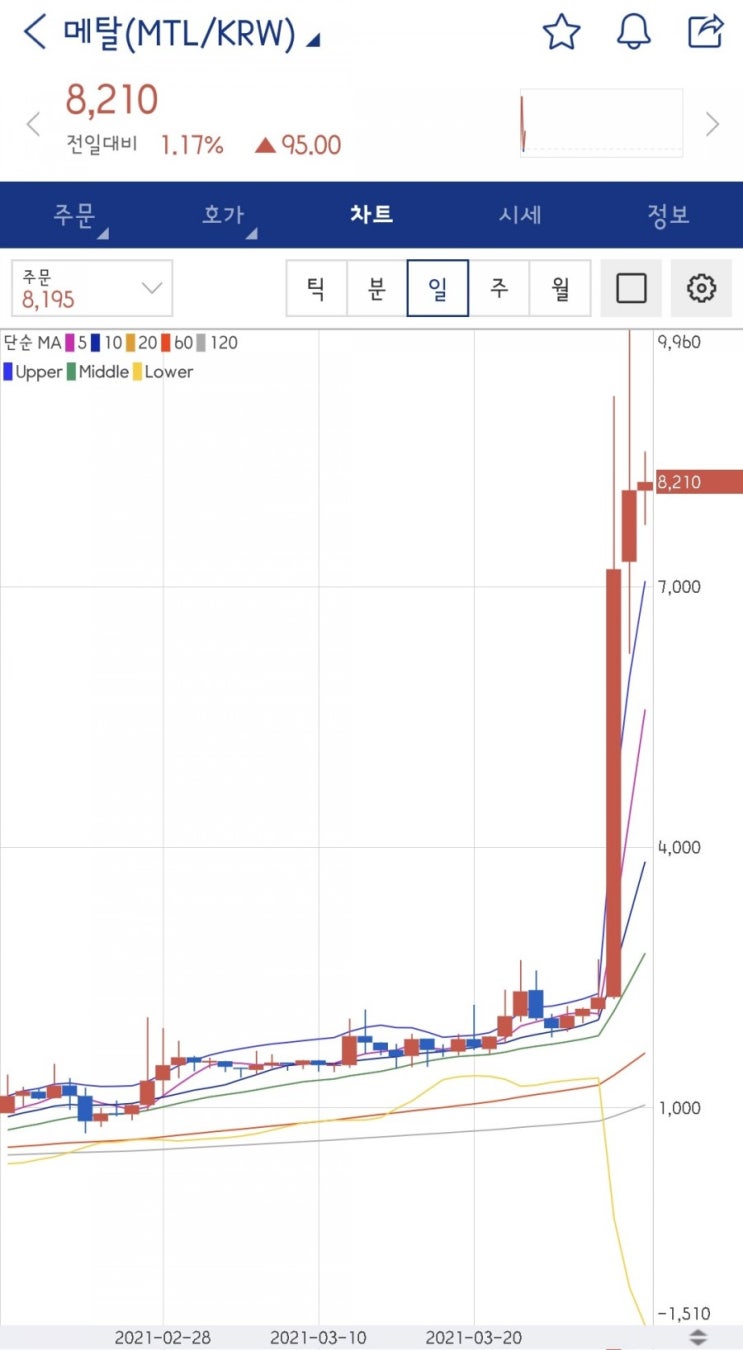743x1350 pixels.
Task: Switch to the 호가 tab
Action: click(x=223, y=215)
